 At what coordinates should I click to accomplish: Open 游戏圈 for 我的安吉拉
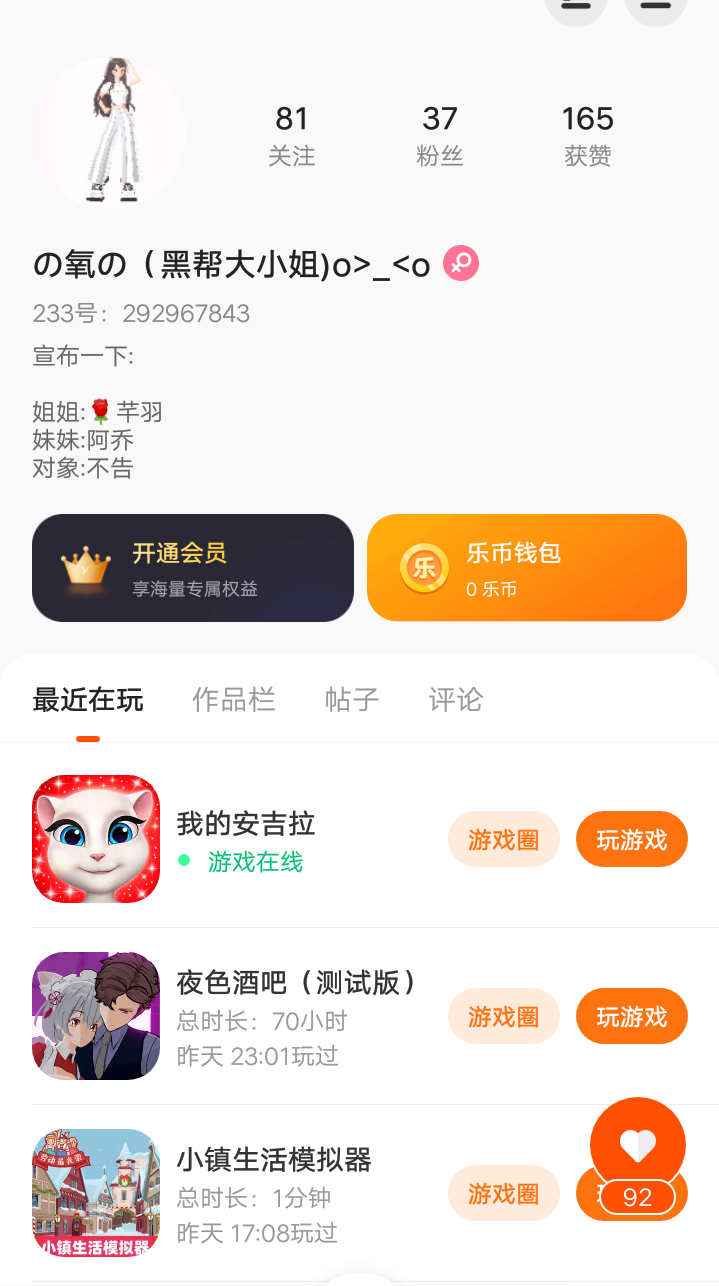click(x=503, y=839)
